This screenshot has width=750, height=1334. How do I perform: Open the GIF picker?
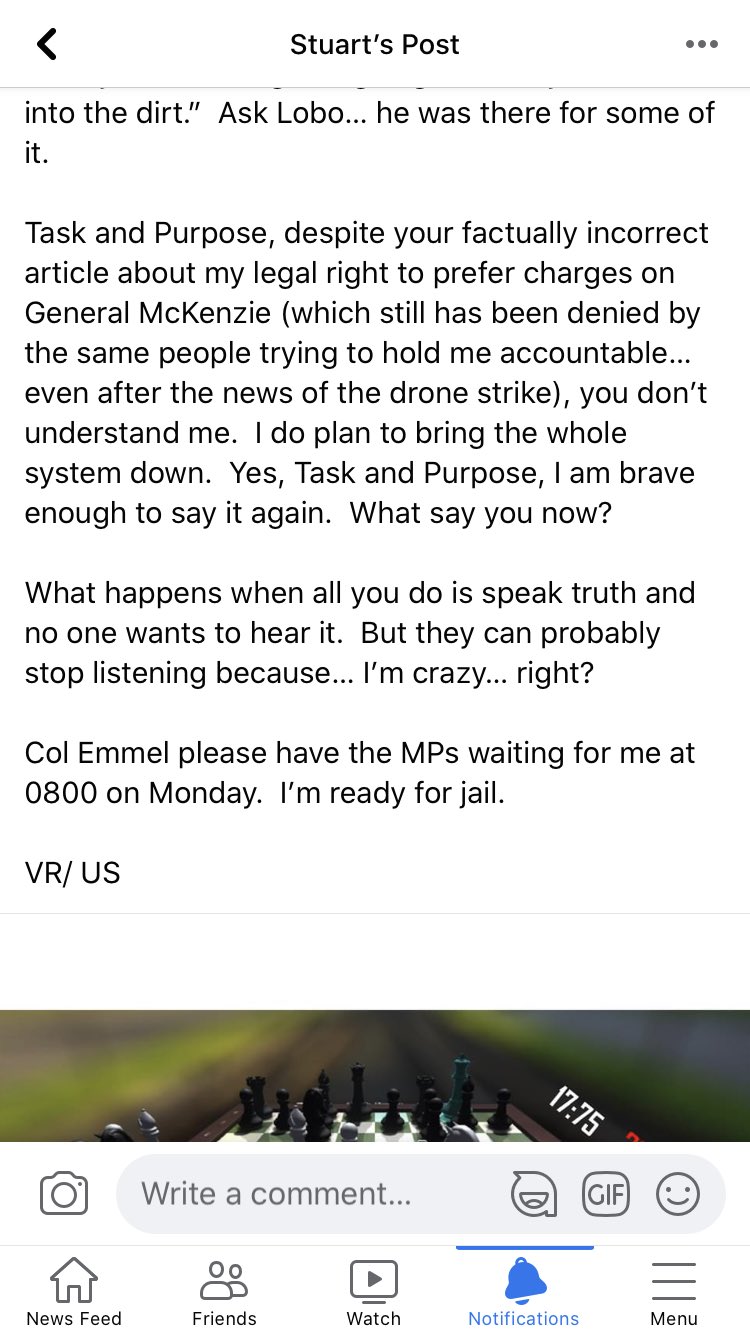tap(606, 1194)
